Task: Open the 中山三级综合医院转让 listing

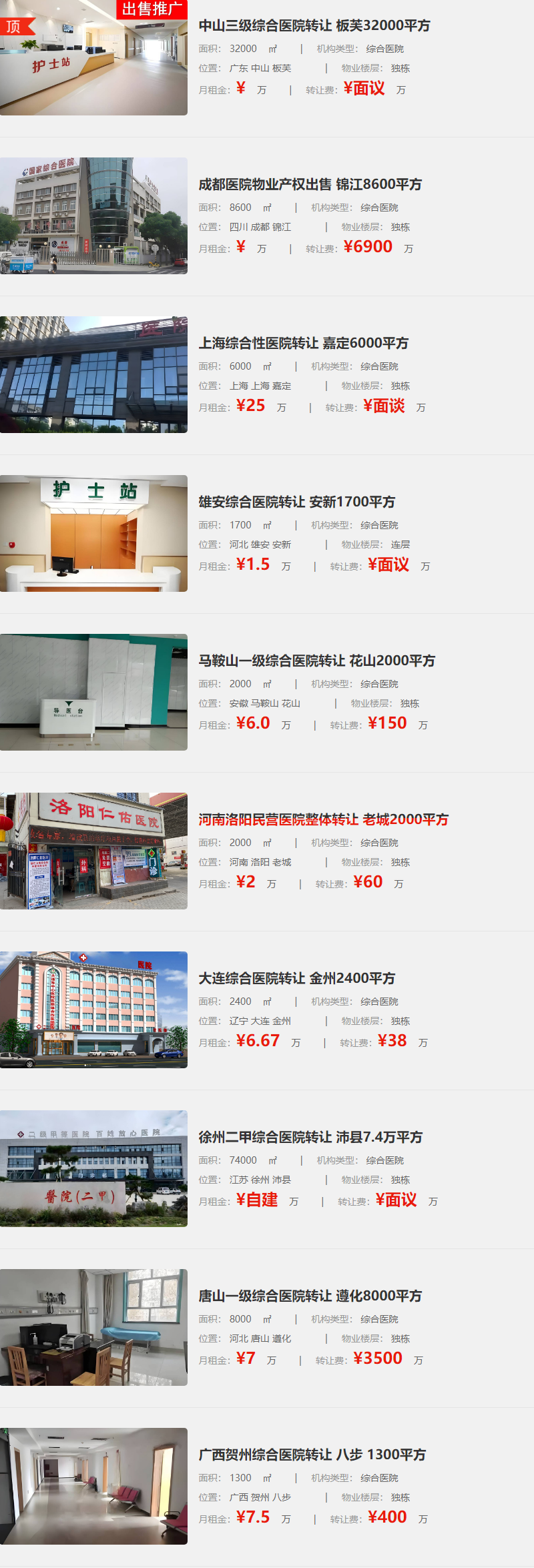Action: pos(314,26)
